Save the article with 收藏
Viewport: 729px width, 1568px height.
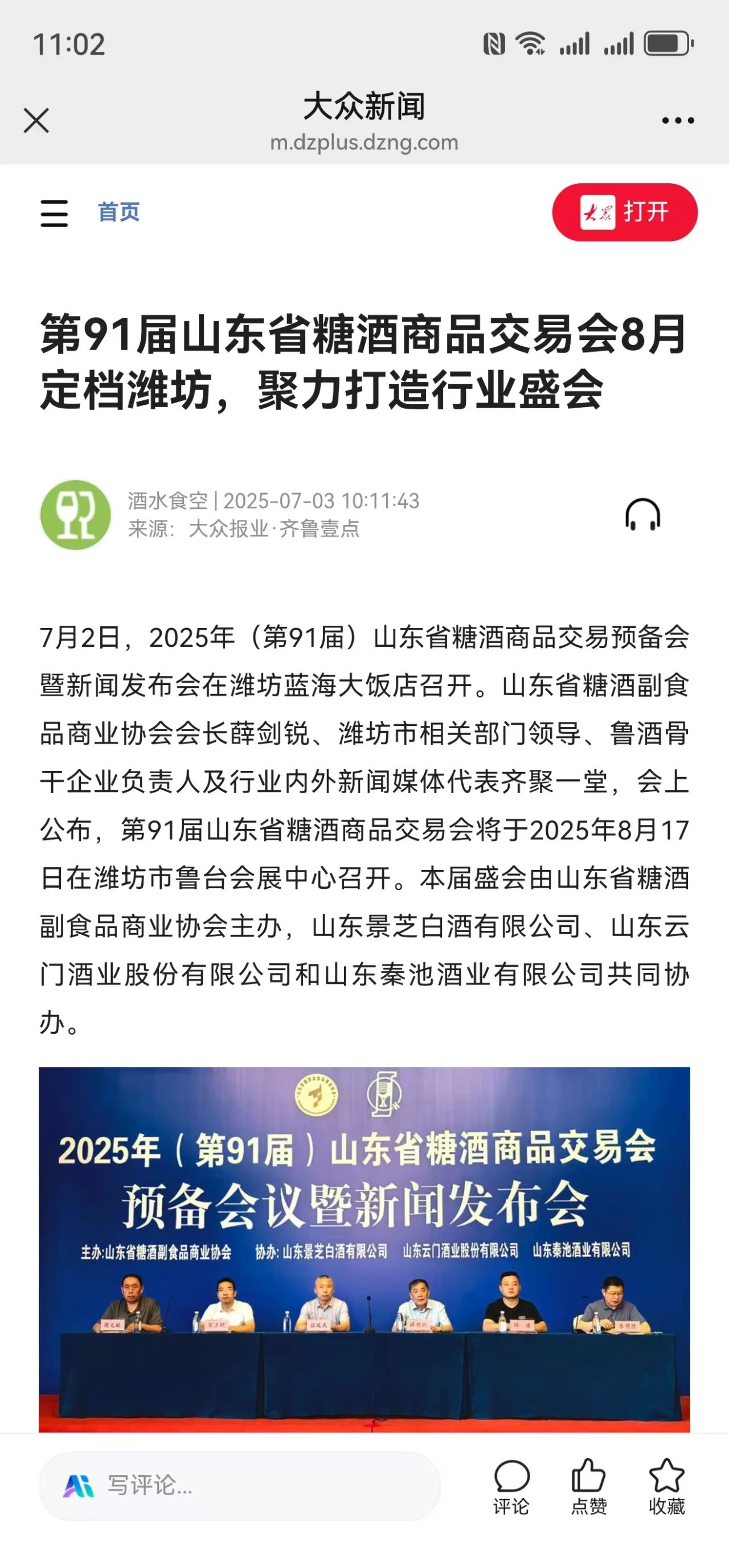click(666, 1487)
